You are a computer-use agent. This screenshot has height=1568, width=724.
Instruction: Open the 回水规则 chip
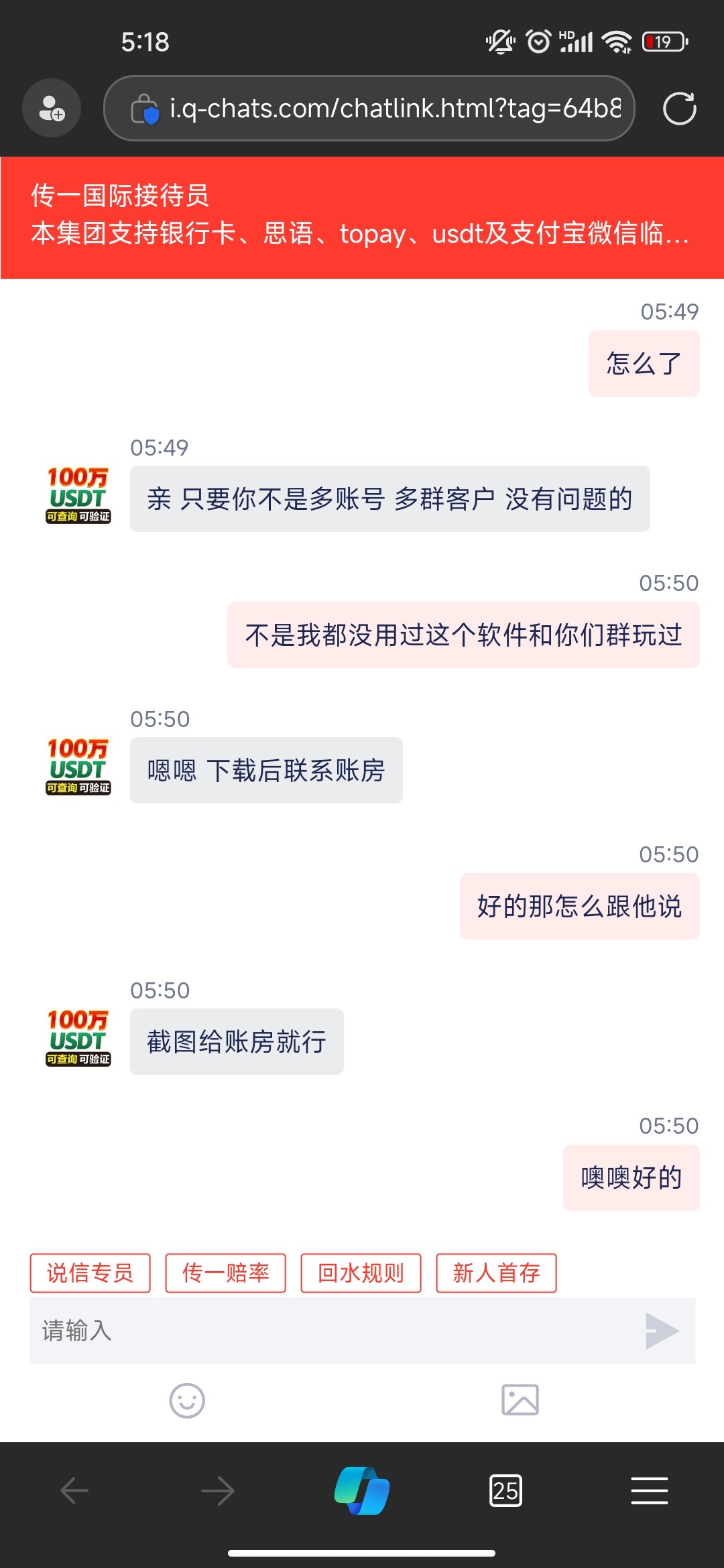click(361, 1272)
